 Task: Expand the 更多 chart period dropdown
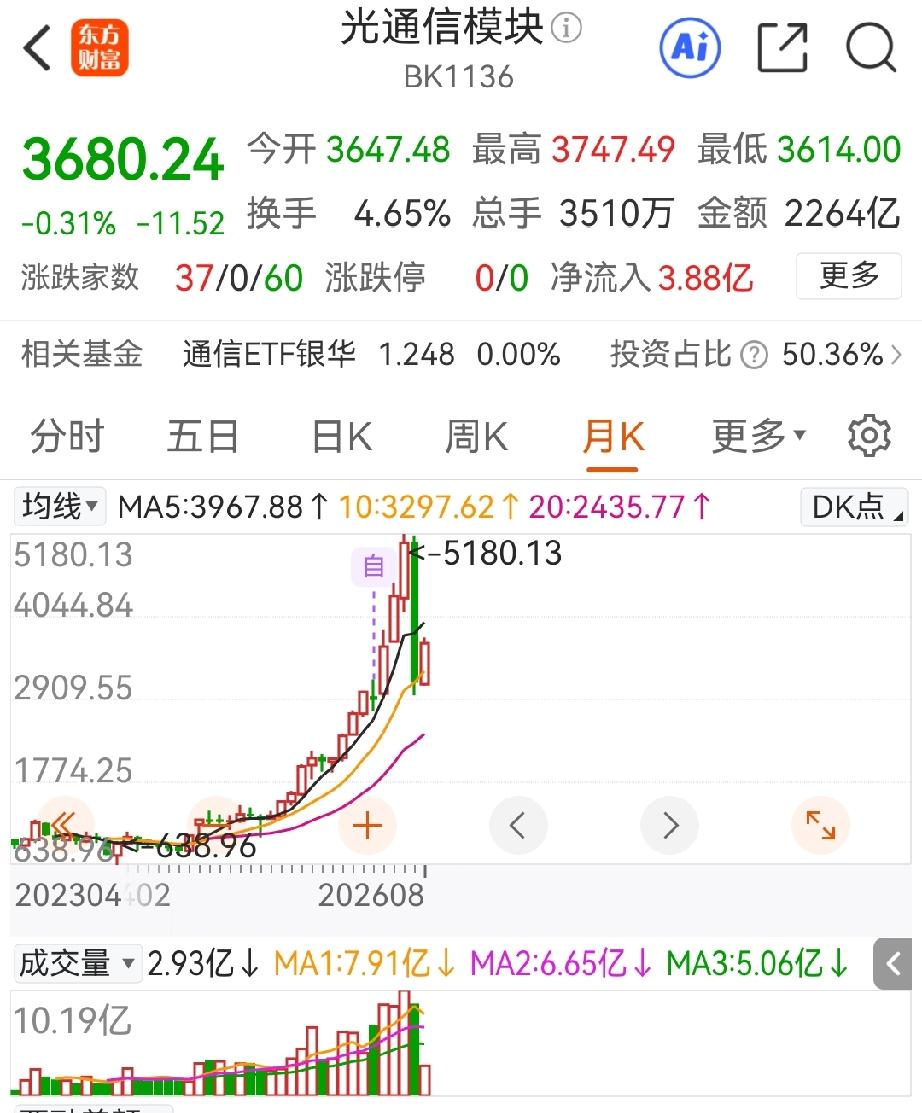click(x=759, y=436)
